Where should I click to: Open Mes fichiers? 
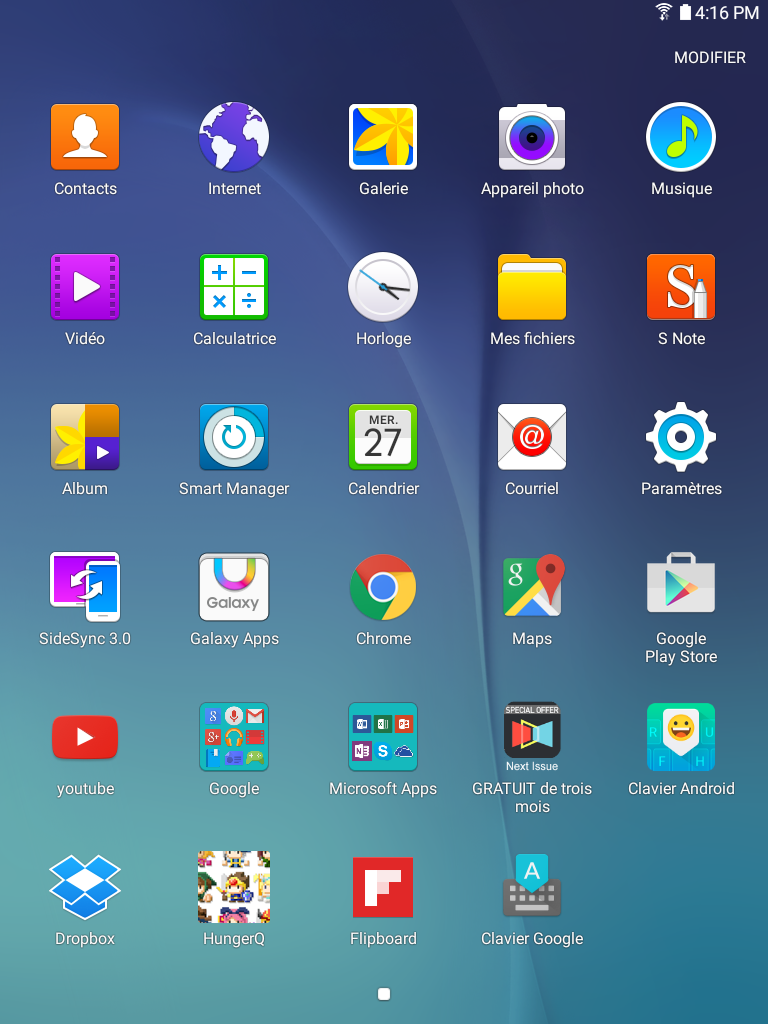pos(532,287)
